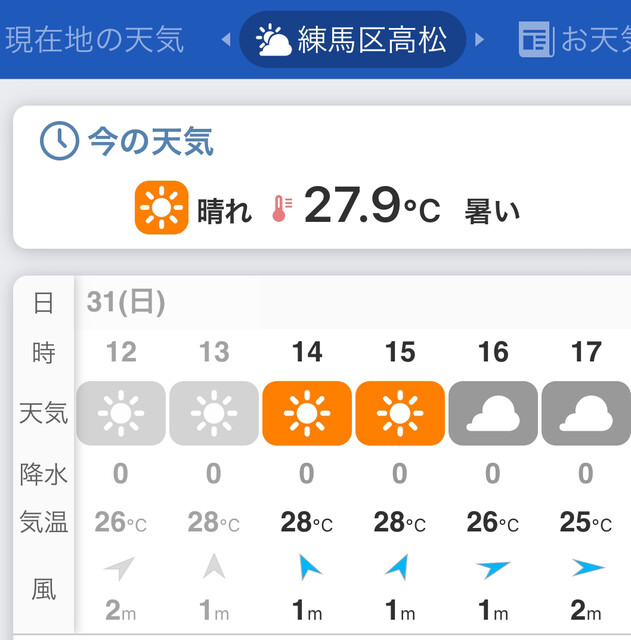
Task: Go to next location with right arrow
Action: pyautogui.click(x=480, y=40)
